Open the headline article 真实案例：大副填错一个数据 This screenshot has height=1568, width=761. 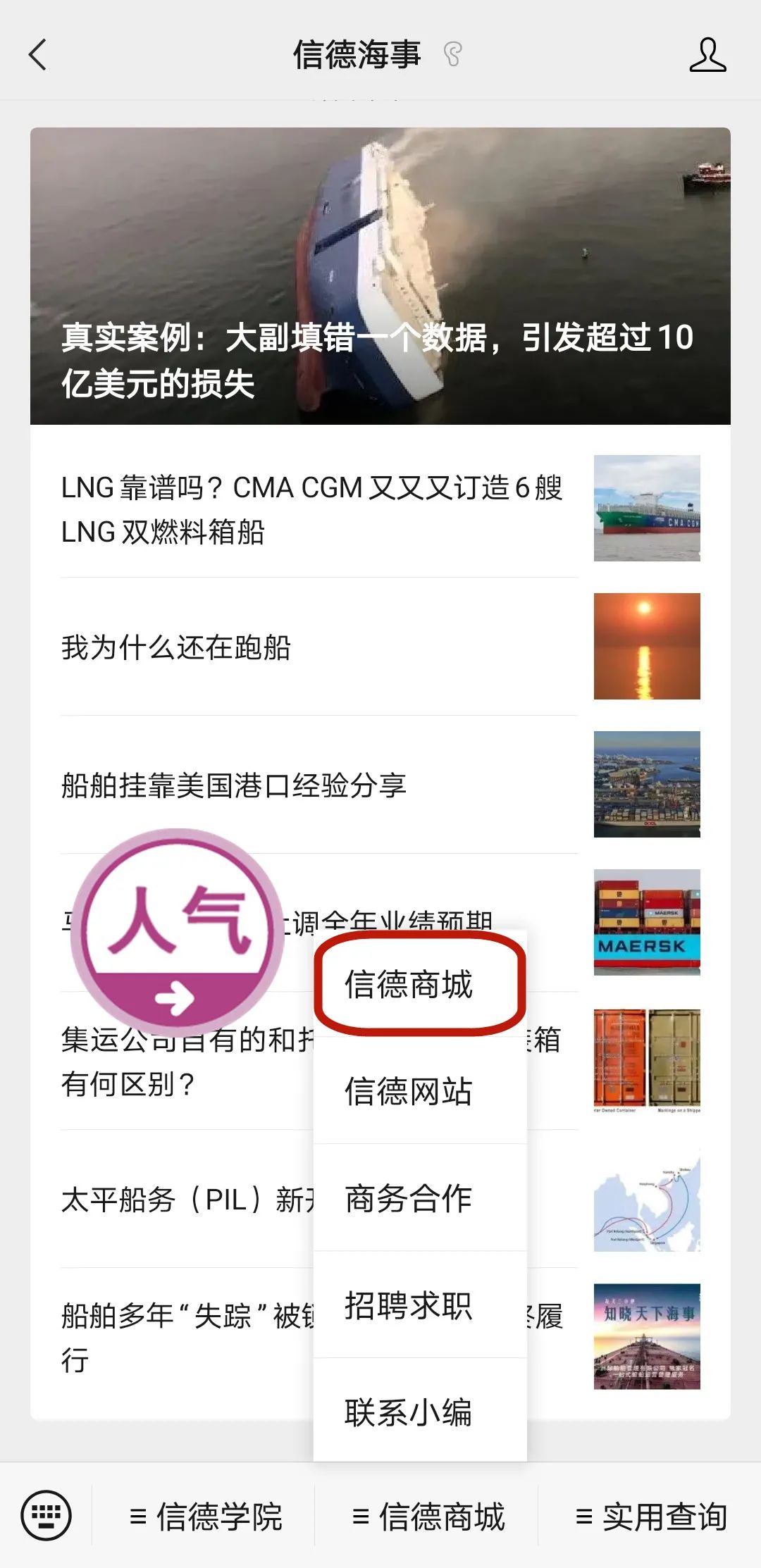380,276
